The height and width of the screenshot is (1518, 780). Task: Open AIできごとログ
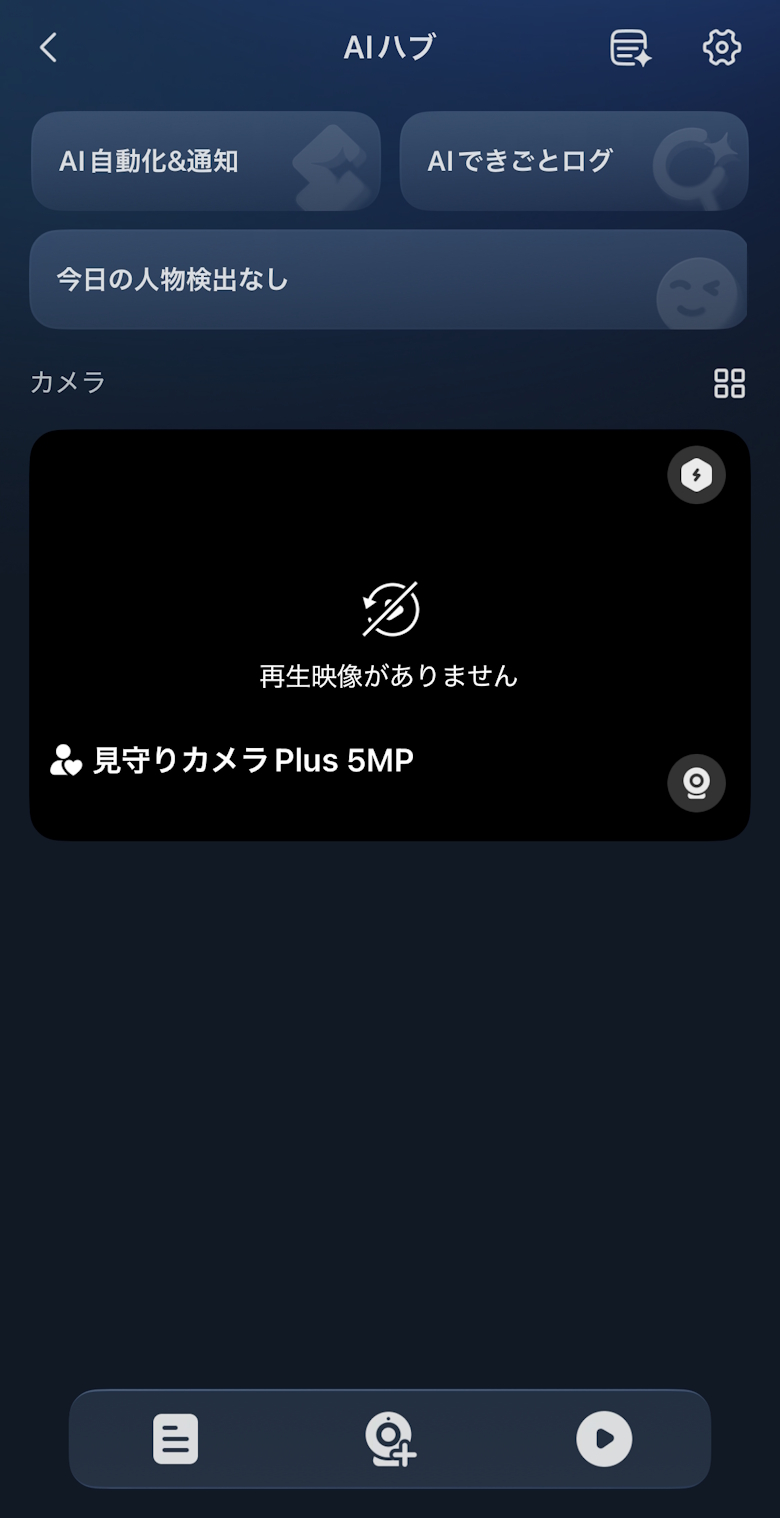tap(573, 161)
